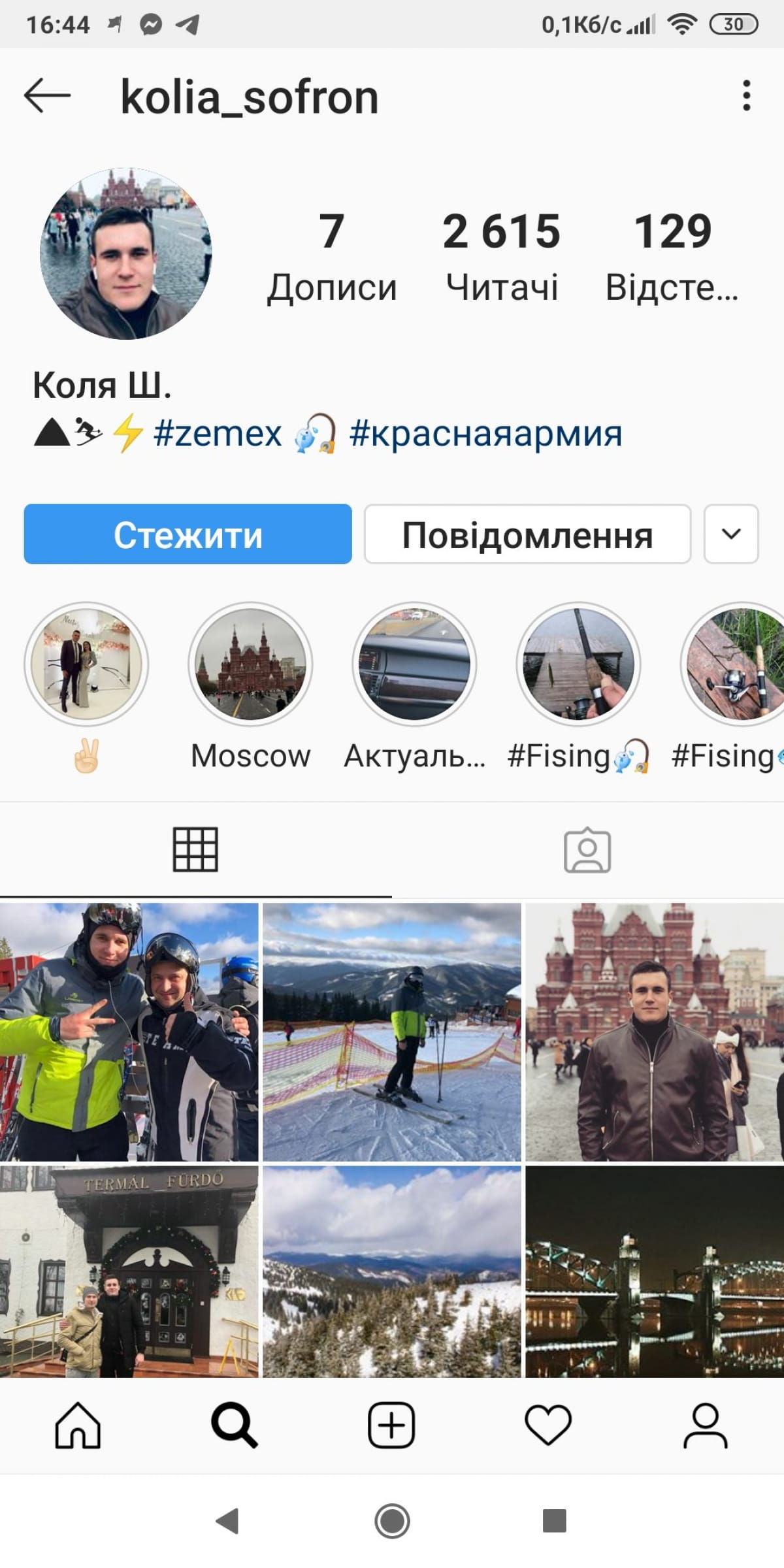Open the Termál Fürdő photo post
Screen dimensions: 784x1568
point(129,1272)
